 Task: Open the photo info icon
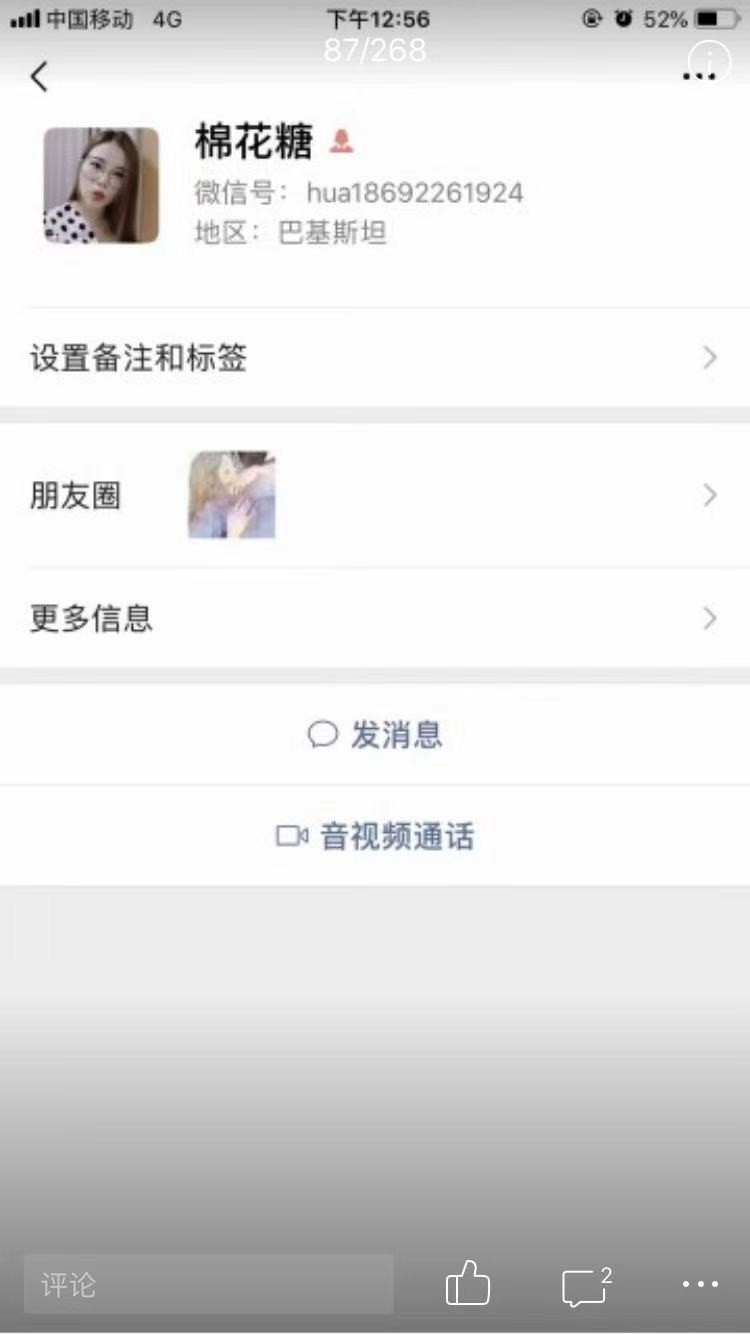[x=709, y=60]
